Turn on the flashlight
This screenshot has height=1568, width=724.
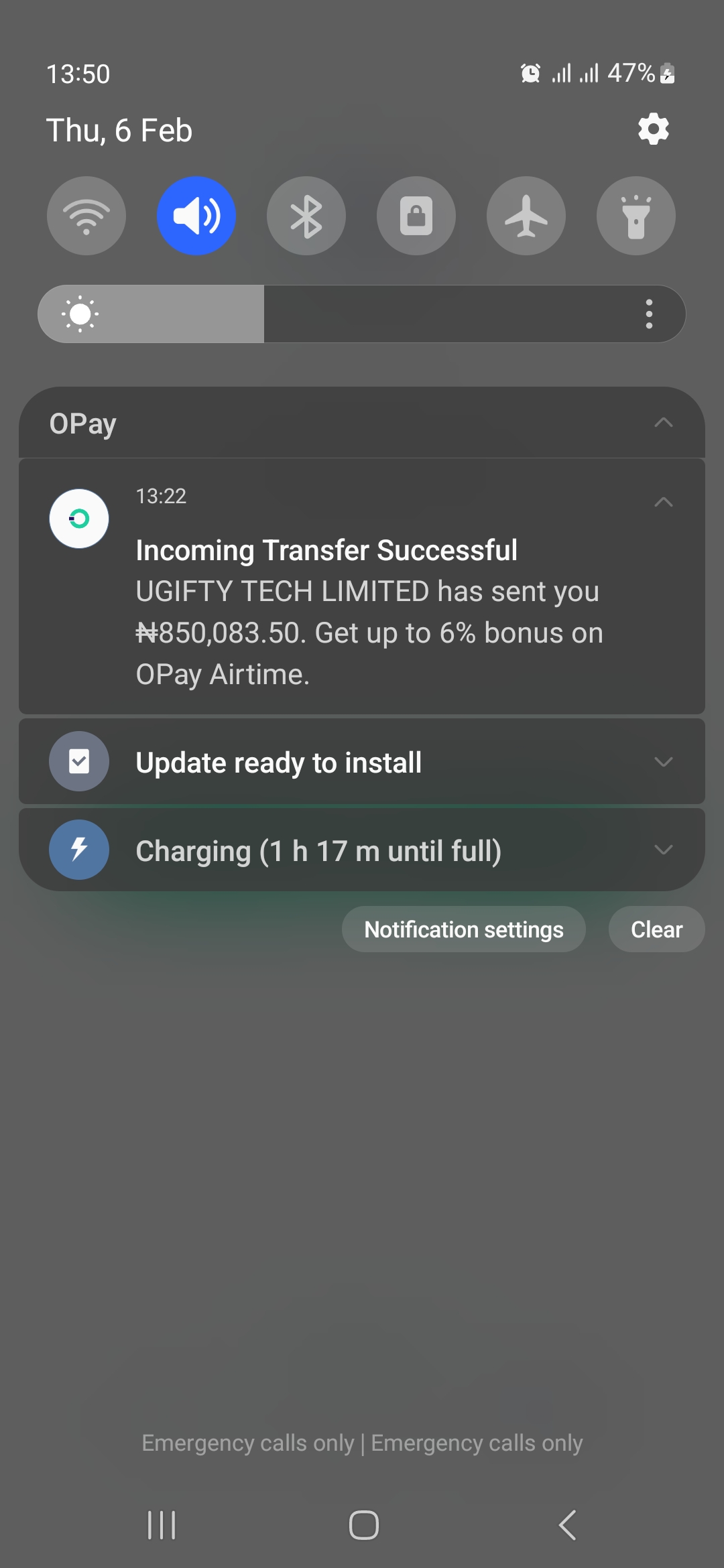pos(636,216)
